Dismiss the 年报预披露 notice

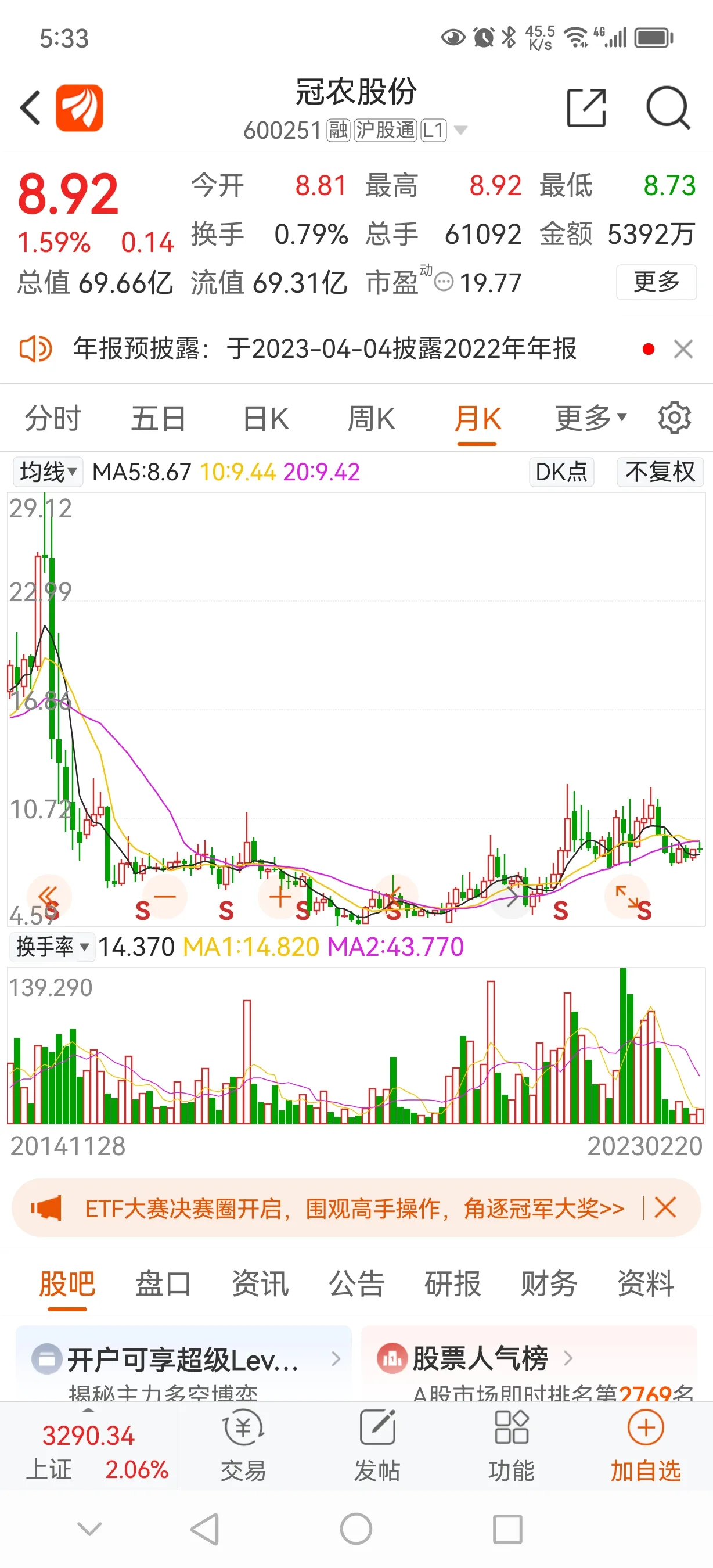(683, 350)
